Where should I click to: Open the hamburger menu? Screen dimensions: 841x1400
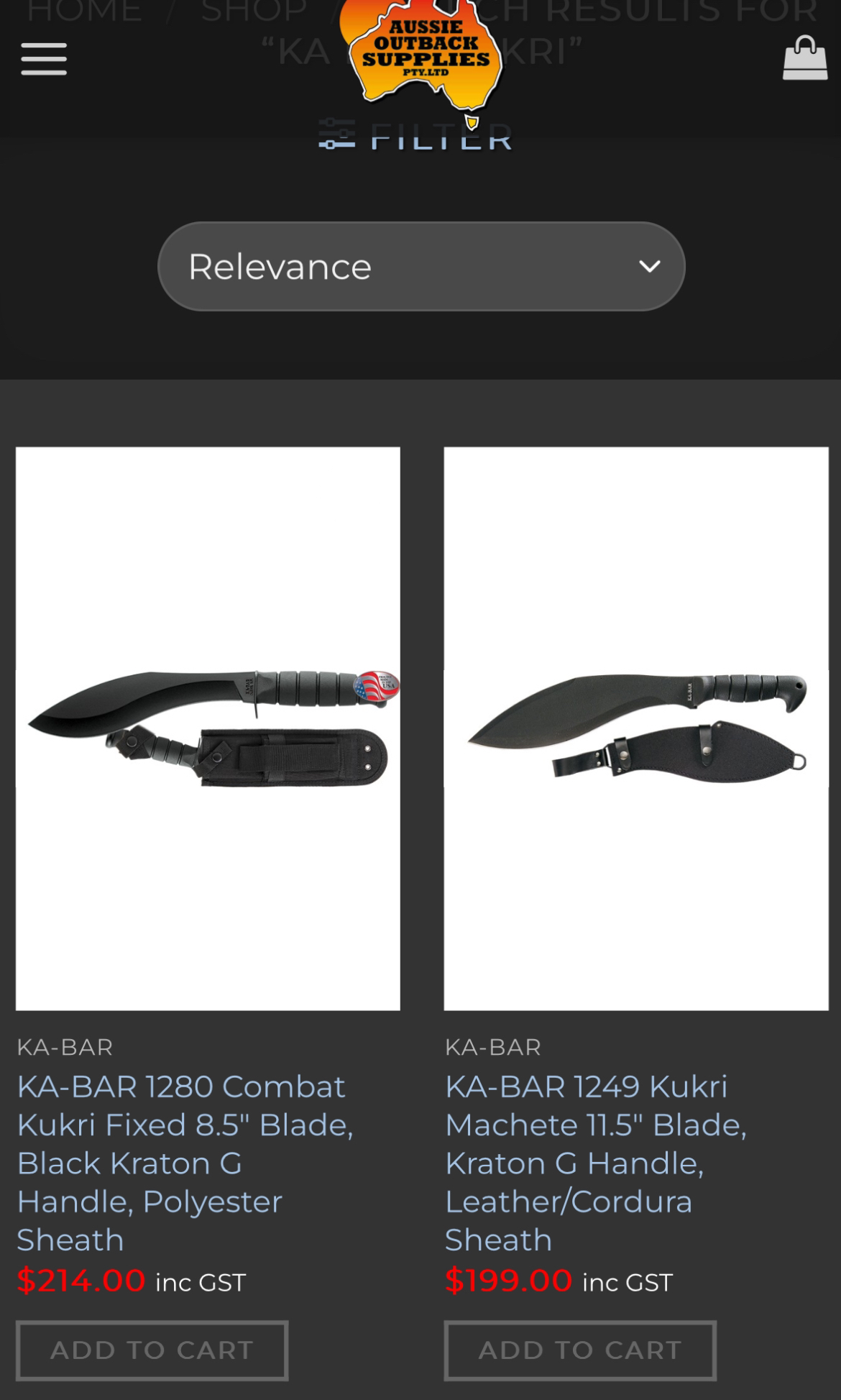(44, 58)
